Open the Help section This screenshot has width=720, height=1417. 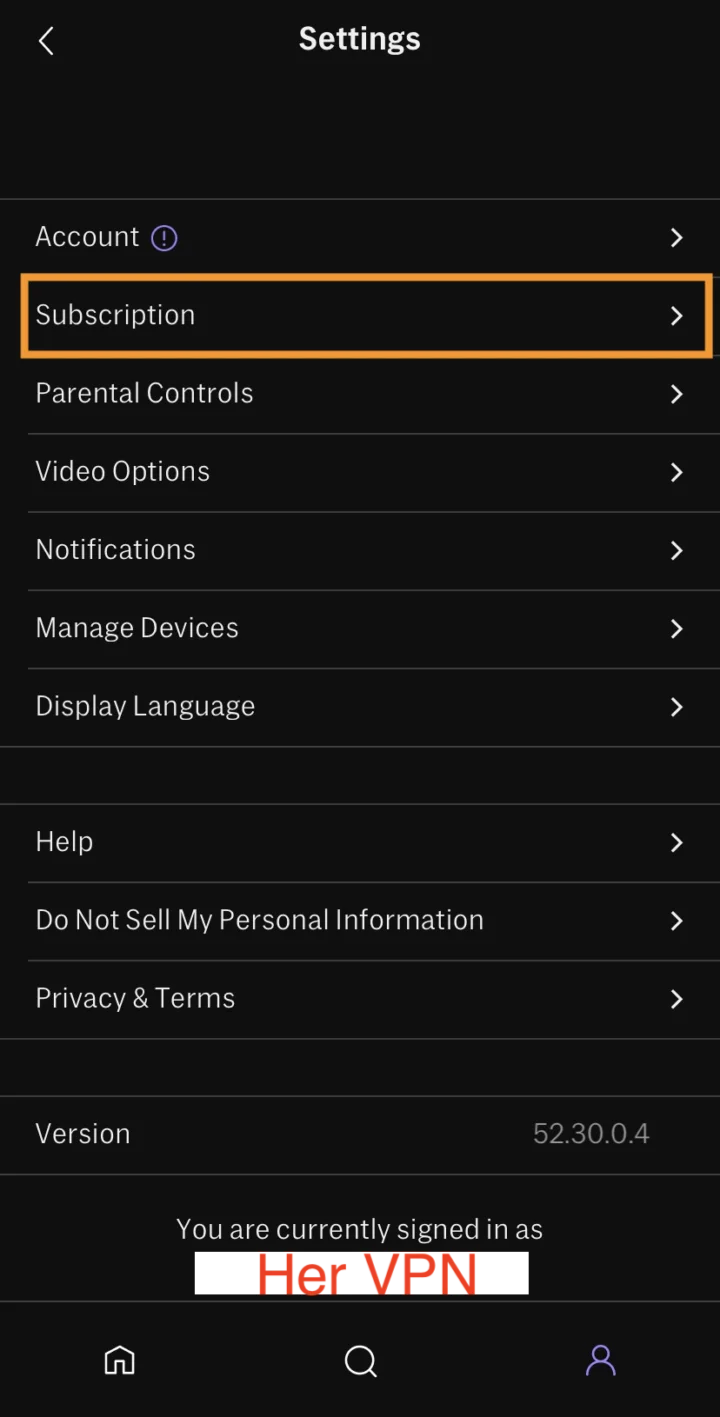click(x=360, y=842)
